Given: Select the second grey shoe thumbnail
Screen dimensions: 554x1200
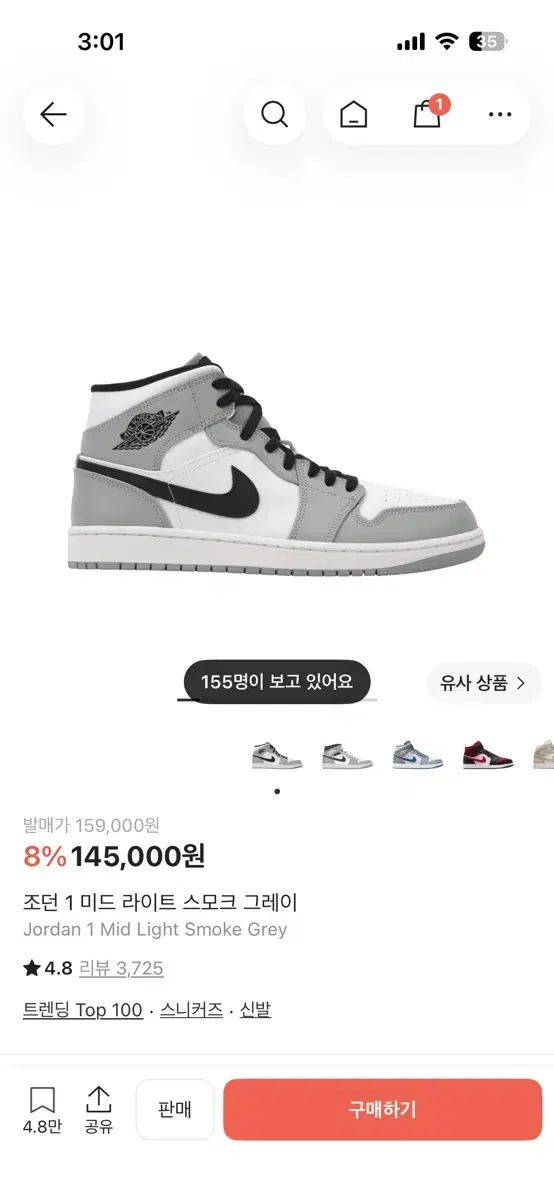Looking at the screenshot, I should 347,754.
